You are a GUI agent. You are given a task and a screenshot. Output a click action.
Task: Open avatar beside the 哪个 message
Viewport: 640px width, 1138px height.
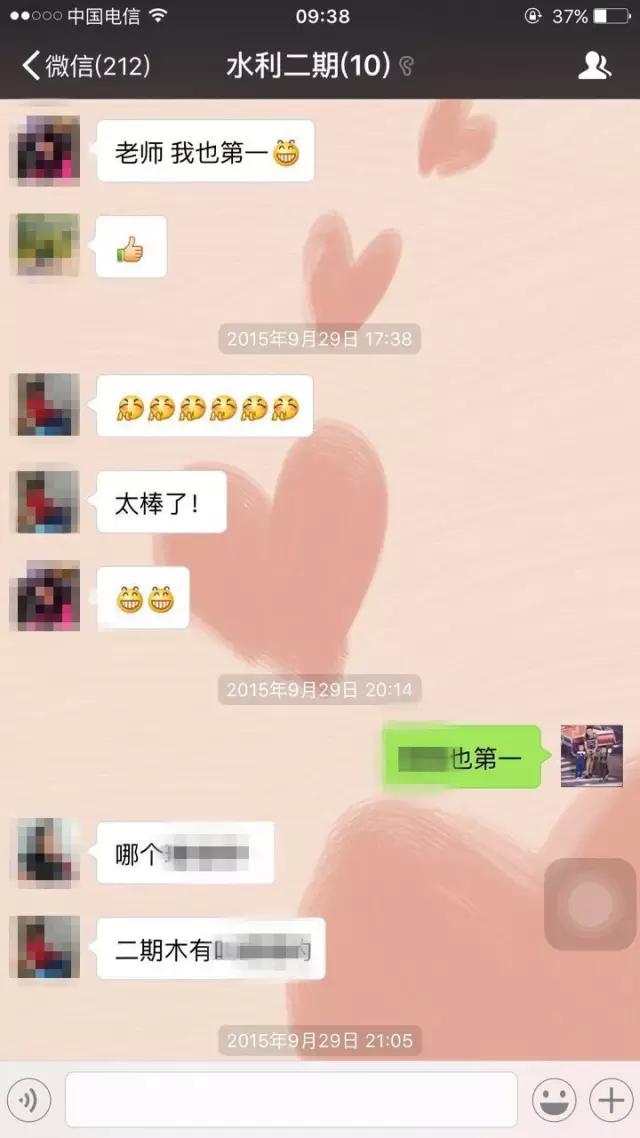point(45,851)
